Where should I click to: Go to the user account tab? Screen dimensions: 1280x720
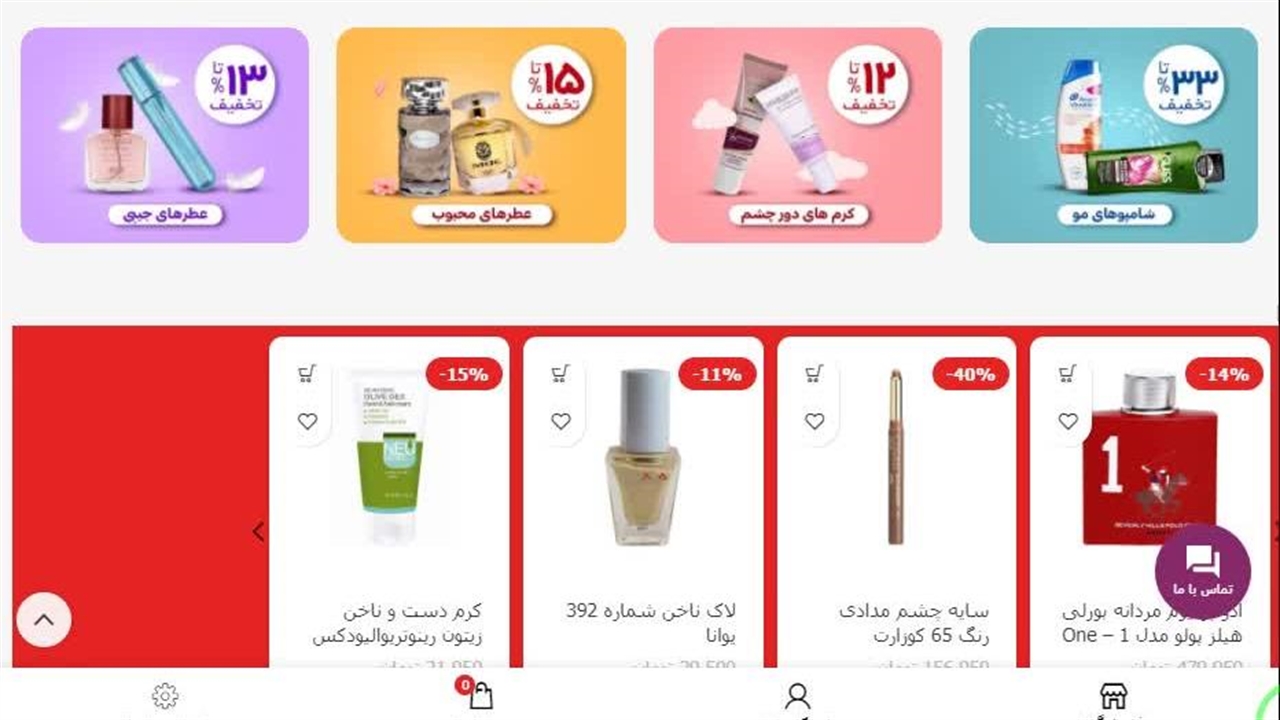797,697
